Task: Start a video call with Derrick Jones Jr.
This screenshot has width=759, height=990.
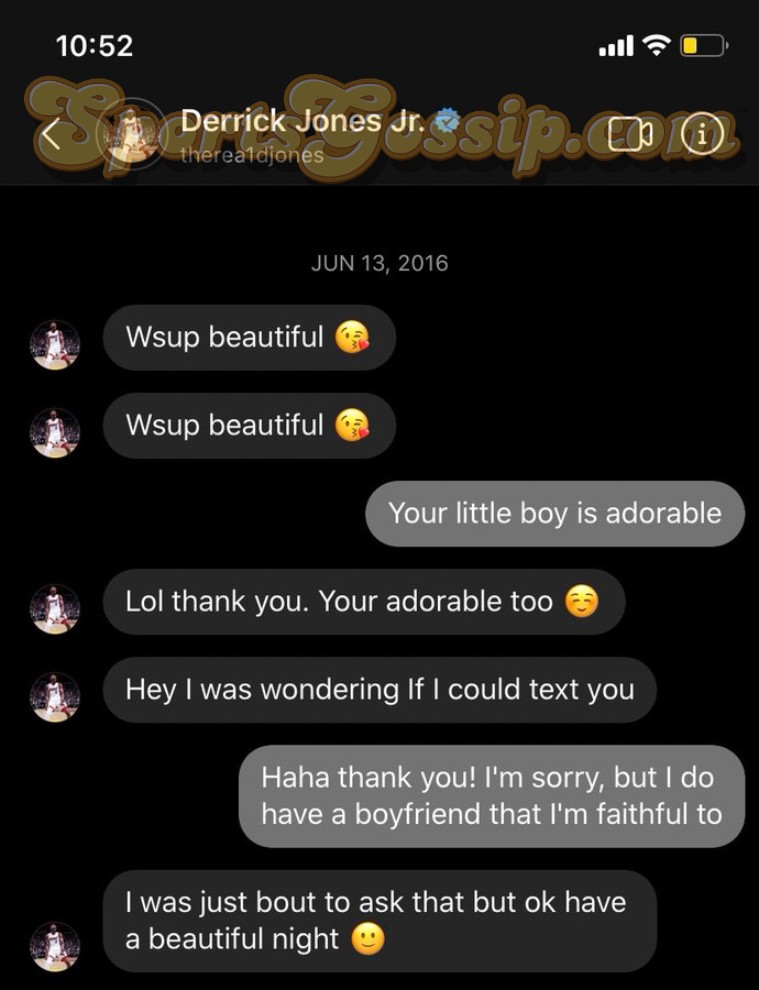Action: coord(630,134)
